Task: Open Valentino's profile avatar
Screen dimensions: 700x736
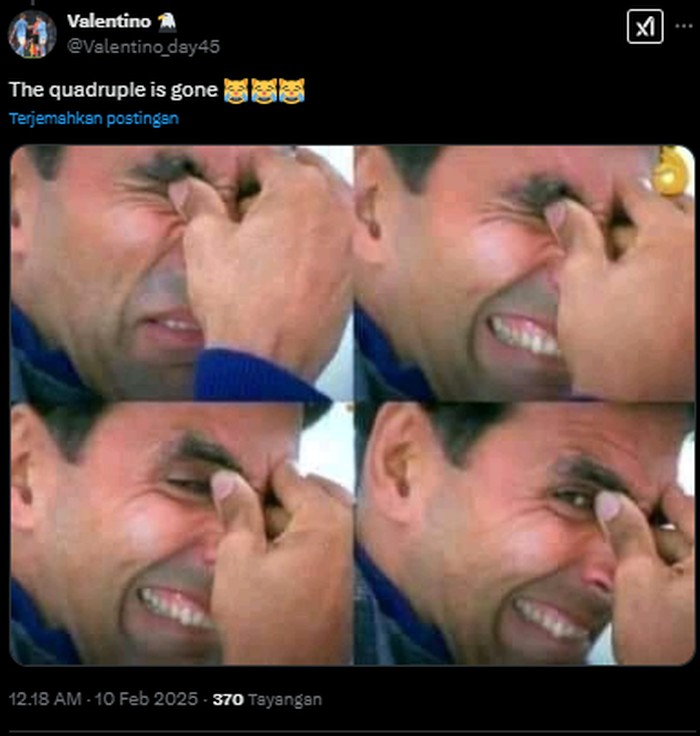Action: tap(32, 34)
